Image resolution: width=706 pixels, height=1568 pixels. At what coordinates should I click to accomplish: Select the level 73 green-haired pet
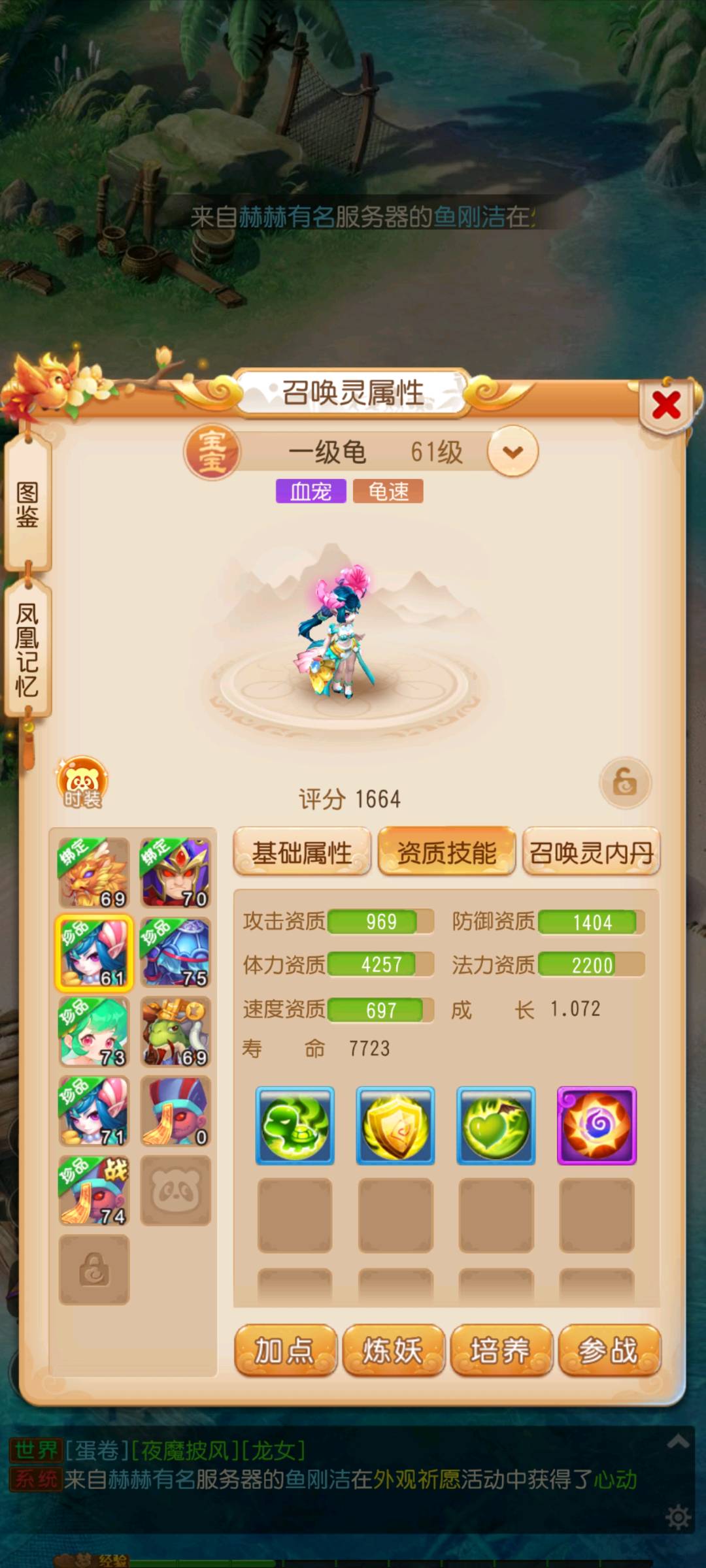tap(94, 1032)
